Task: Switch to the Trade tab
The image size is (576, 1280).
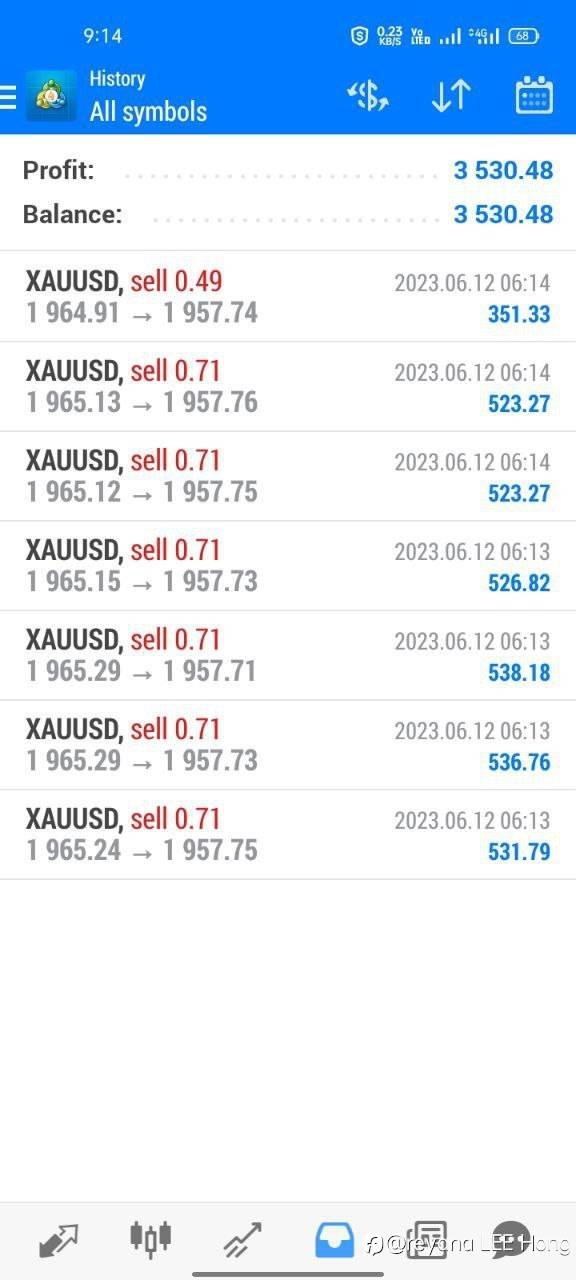Action: [x=243, y=1240]
